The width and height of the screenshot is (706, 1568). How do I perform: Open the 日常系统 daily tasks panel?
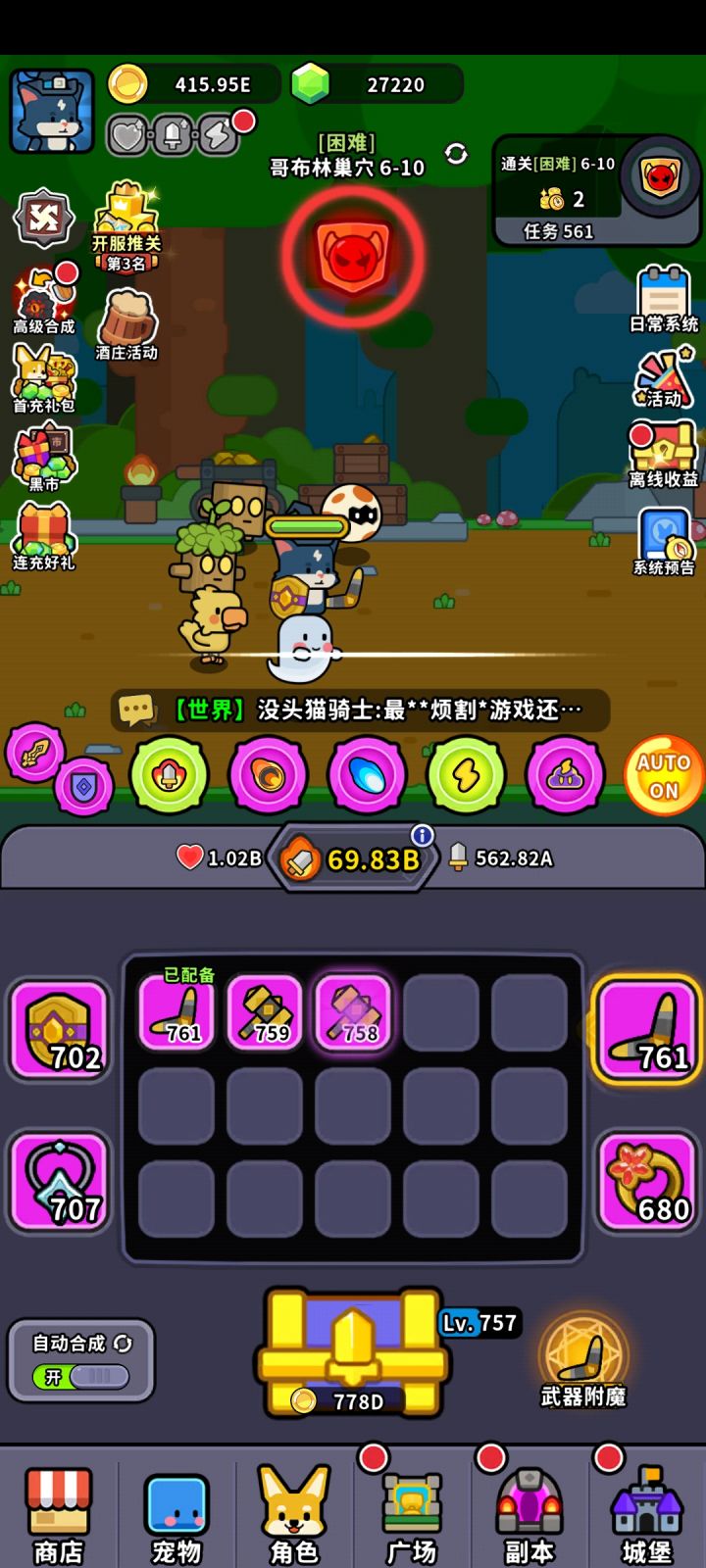664,299
